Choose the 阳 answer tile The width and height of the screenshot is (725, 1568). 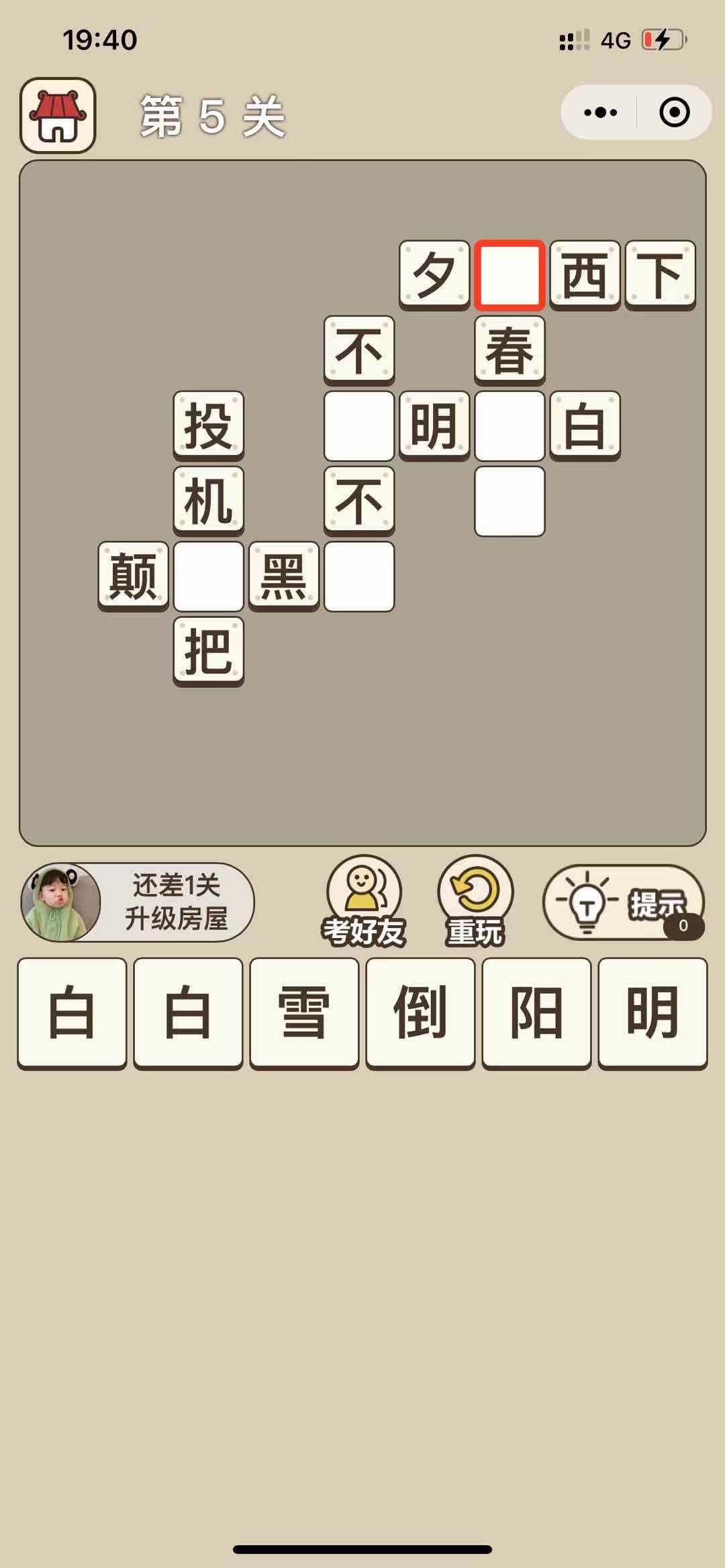coord(536,1012)
